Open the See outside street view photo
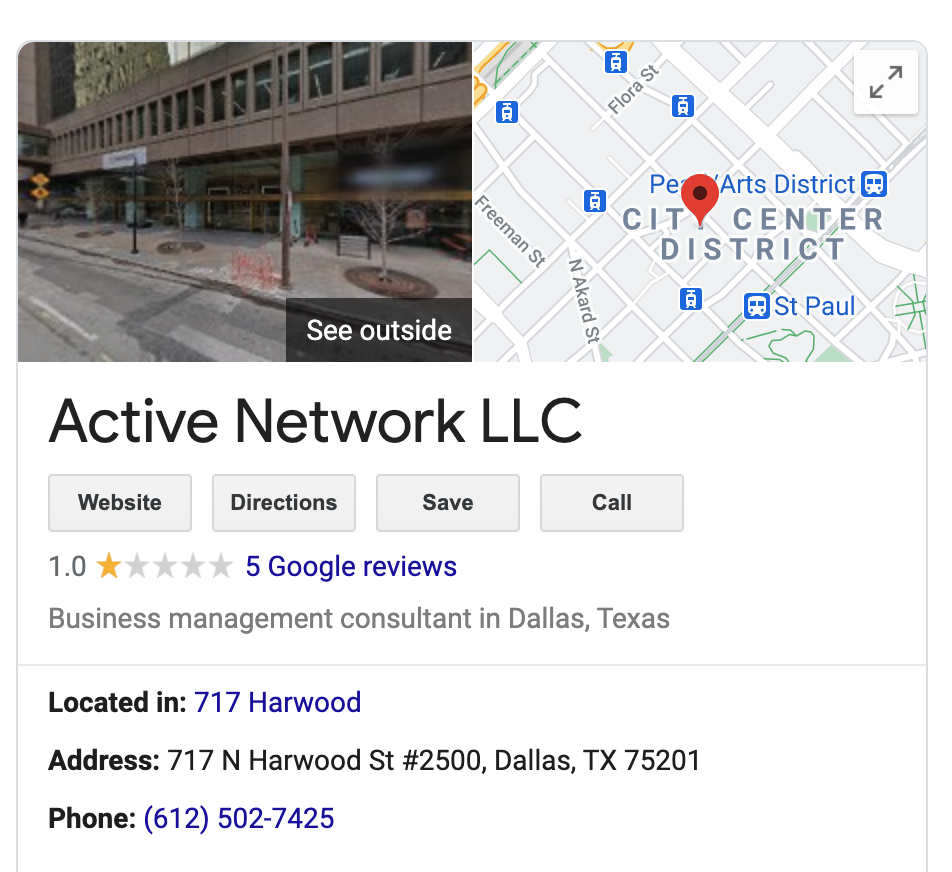The height and width of the screenshot is (872, 952). pyautogui.click(x=378, y=330)
